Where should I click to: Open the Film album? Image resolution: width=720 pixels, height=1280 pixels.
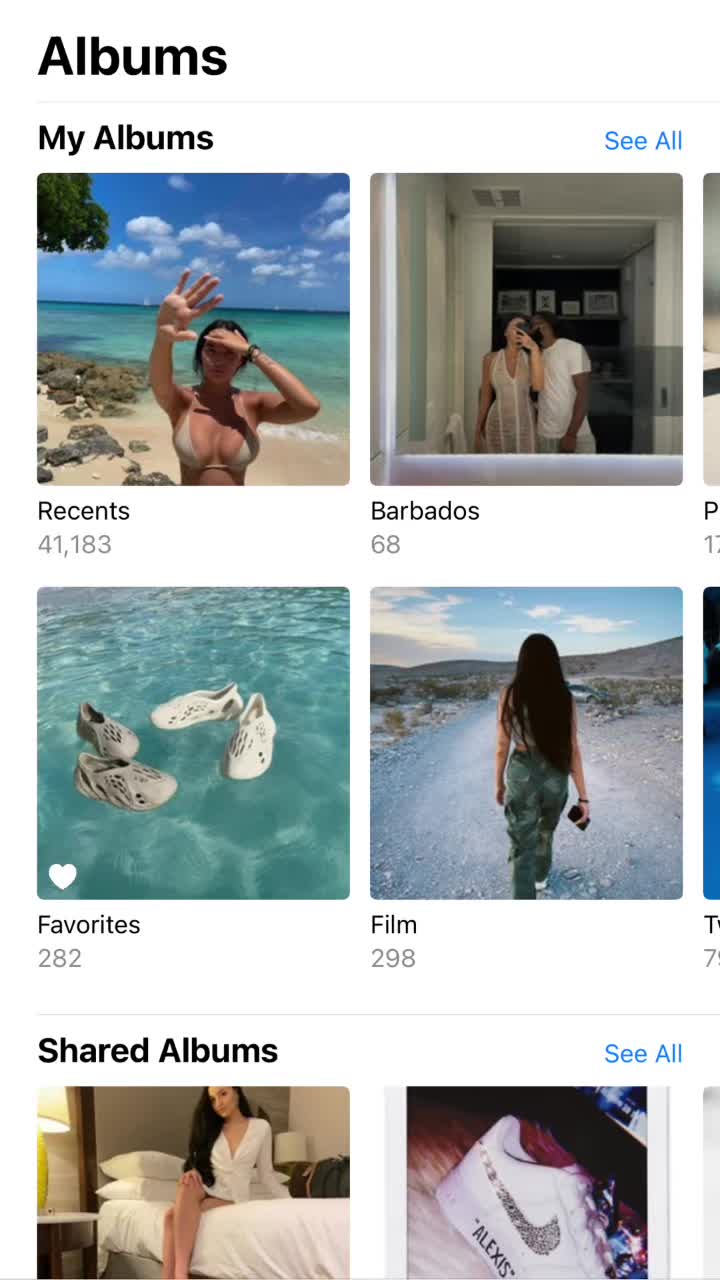[526, 743]
